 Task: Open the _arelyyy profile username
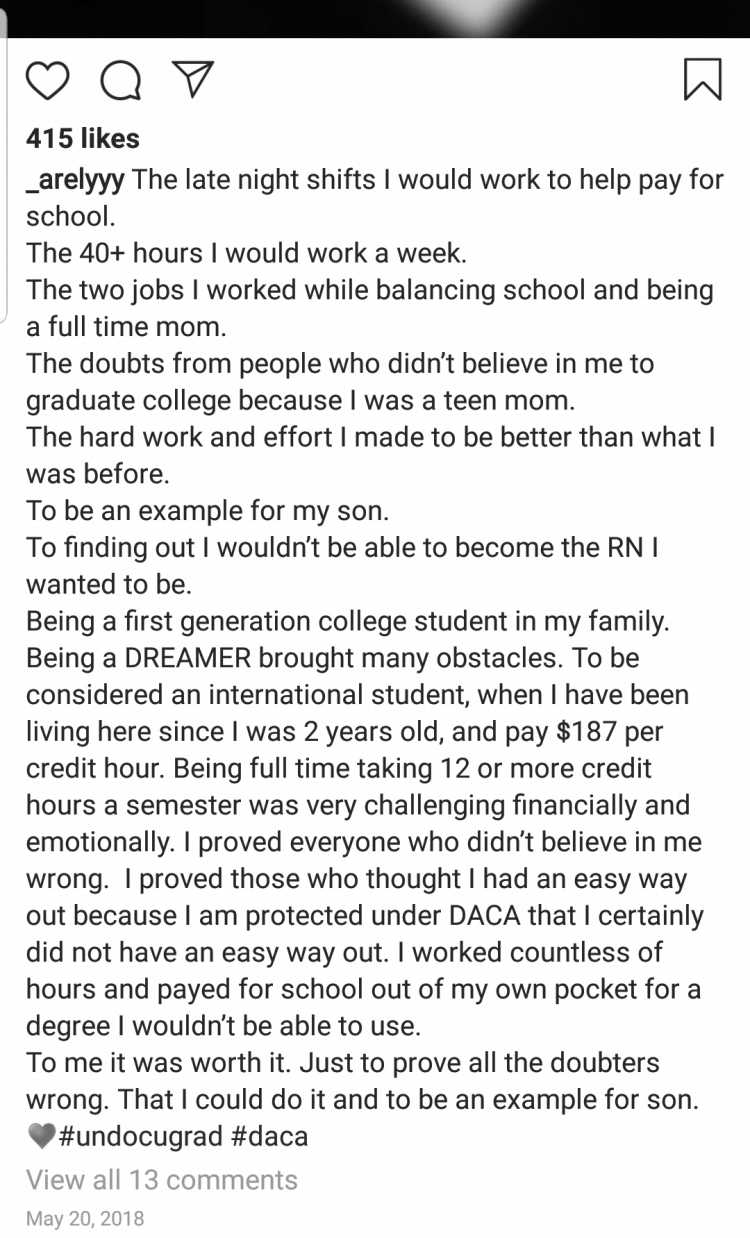coord(76,181)
